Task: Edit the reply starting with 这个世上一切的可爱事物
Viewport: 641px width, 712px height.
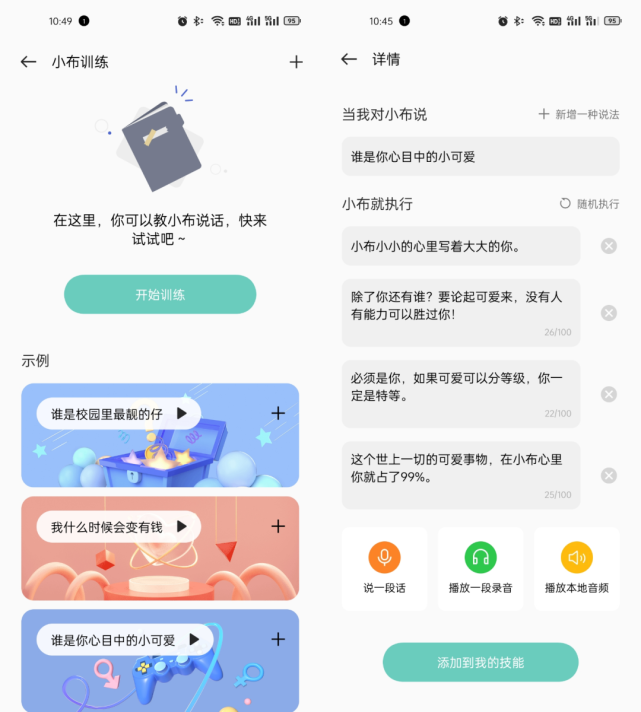Action: click(x=461, y=475)
